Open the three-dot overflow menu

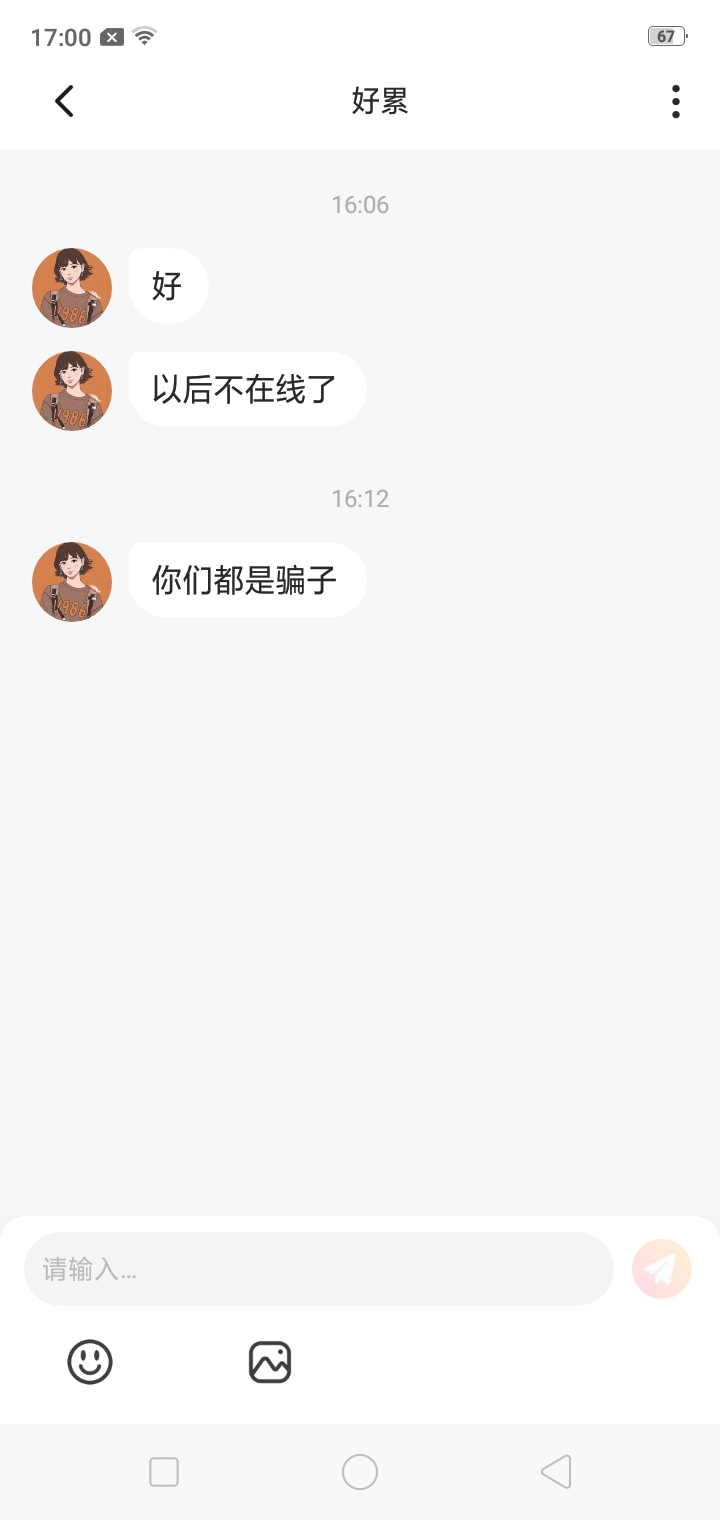click(x=676, y=101)
